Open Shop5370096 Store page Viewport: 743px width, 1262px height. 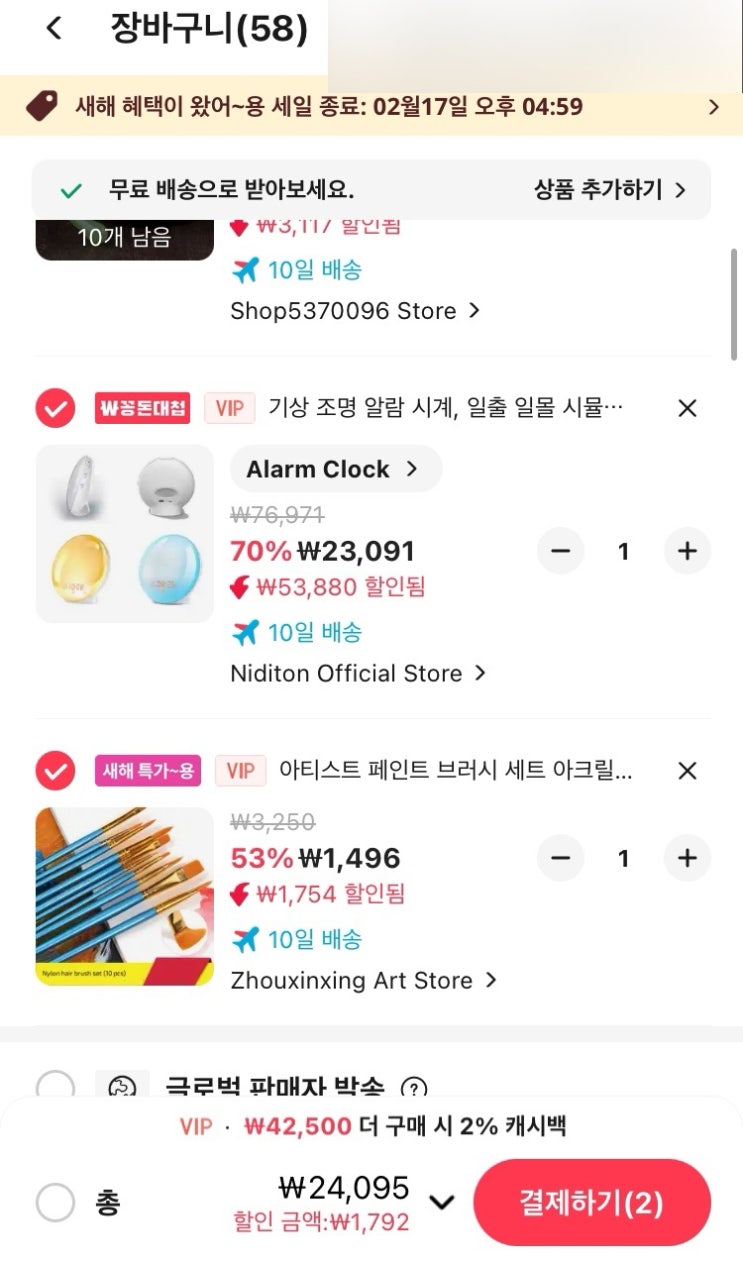point(355,311)
